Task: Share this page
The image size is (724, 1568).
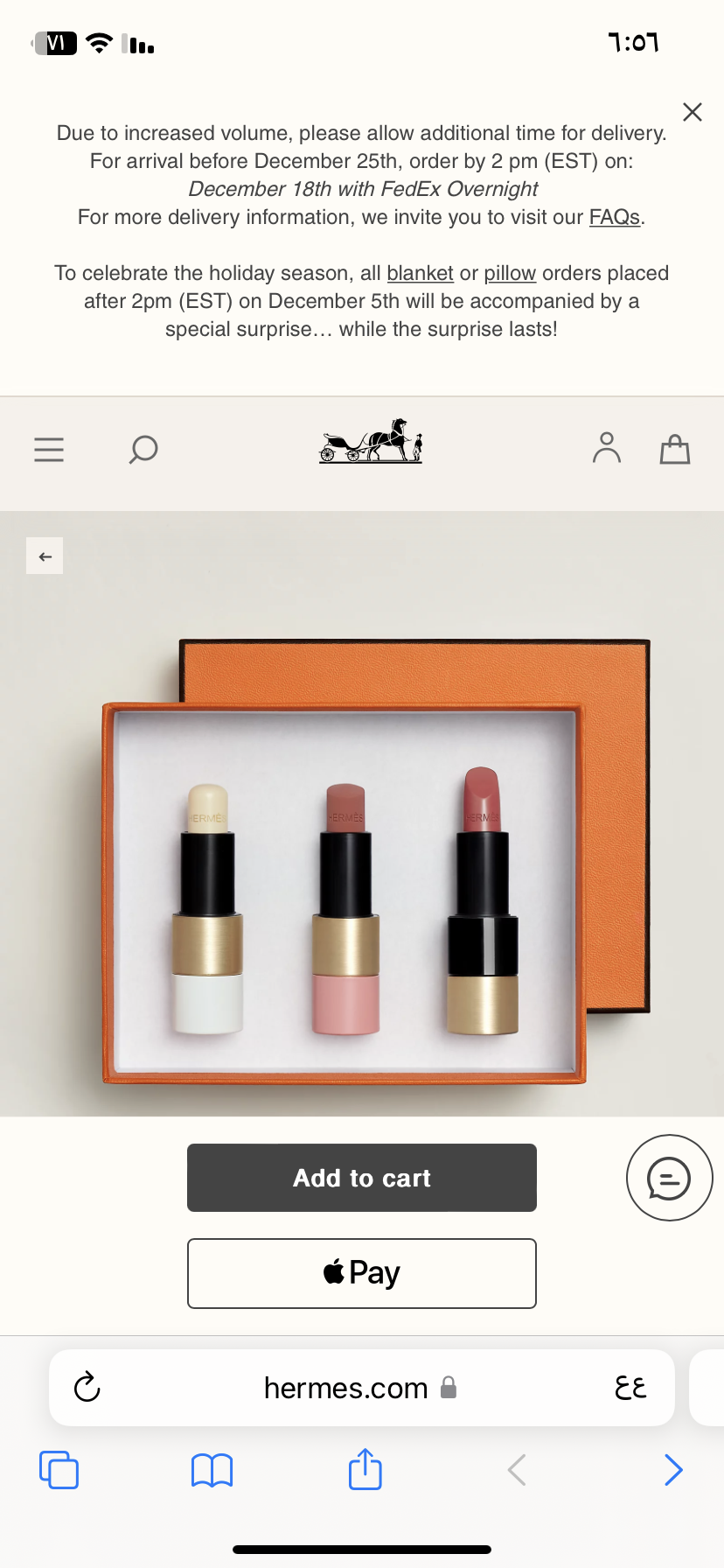Action: [x=365, y=1469]
